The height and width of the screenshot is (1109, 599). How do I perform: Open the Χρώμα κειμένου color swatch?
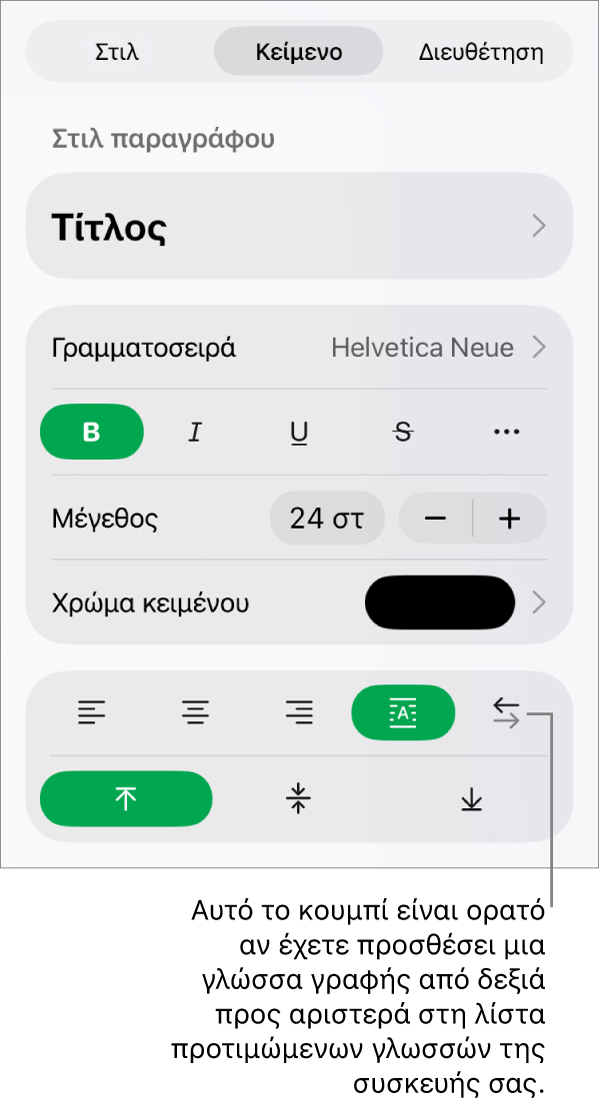click(x=440, y=603)
